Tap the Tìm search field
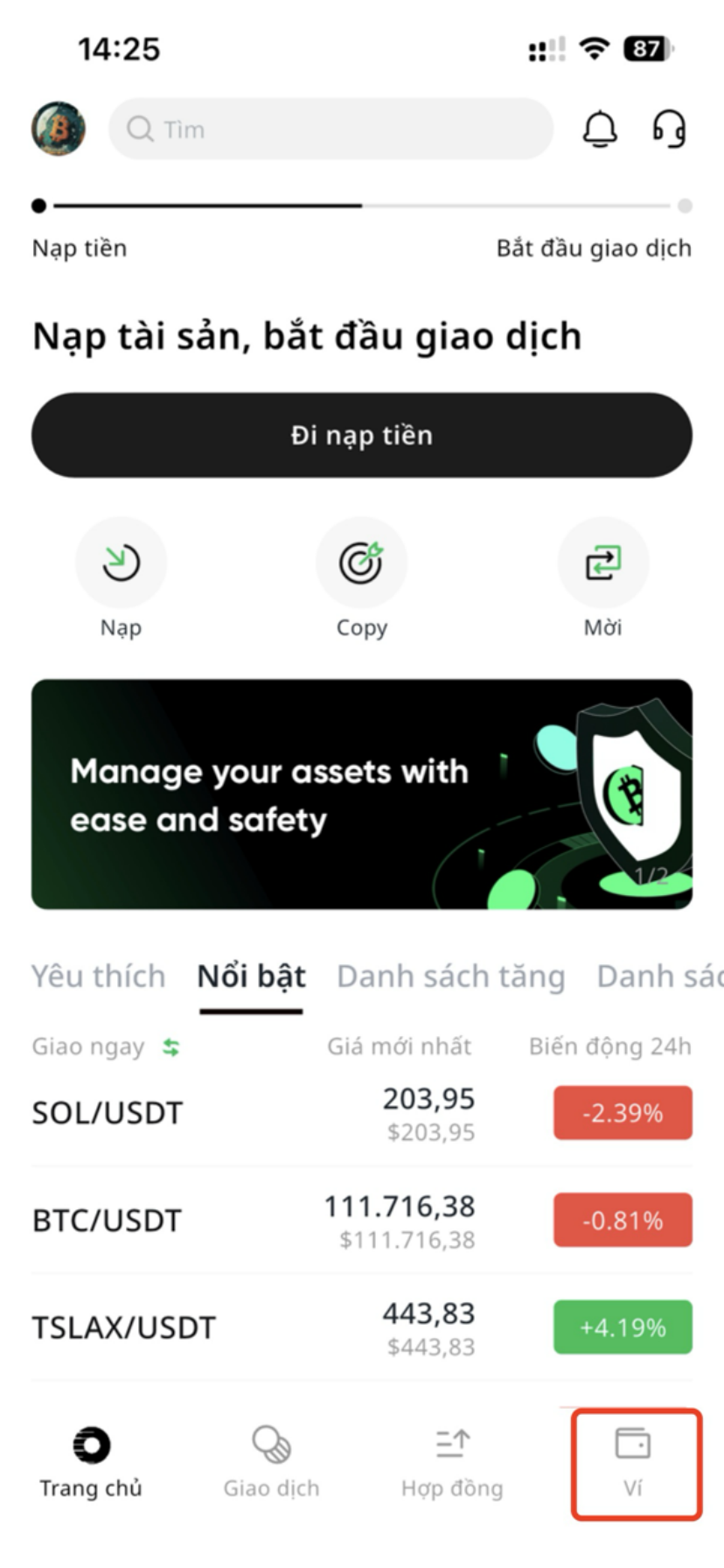Image resolution: width=724 pixels, height=1568 pixels. [x=331, y=129]
